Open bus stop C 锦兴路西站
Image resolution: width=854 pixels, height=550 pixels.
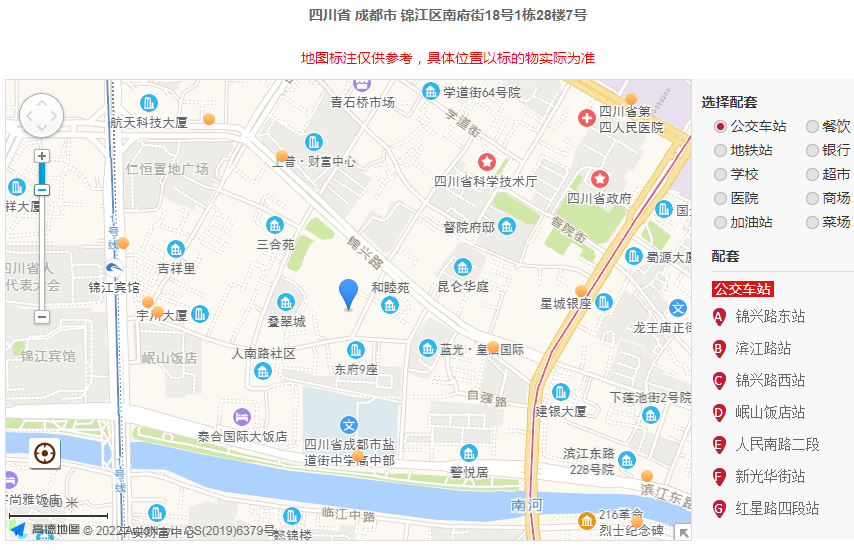[769, 381]
